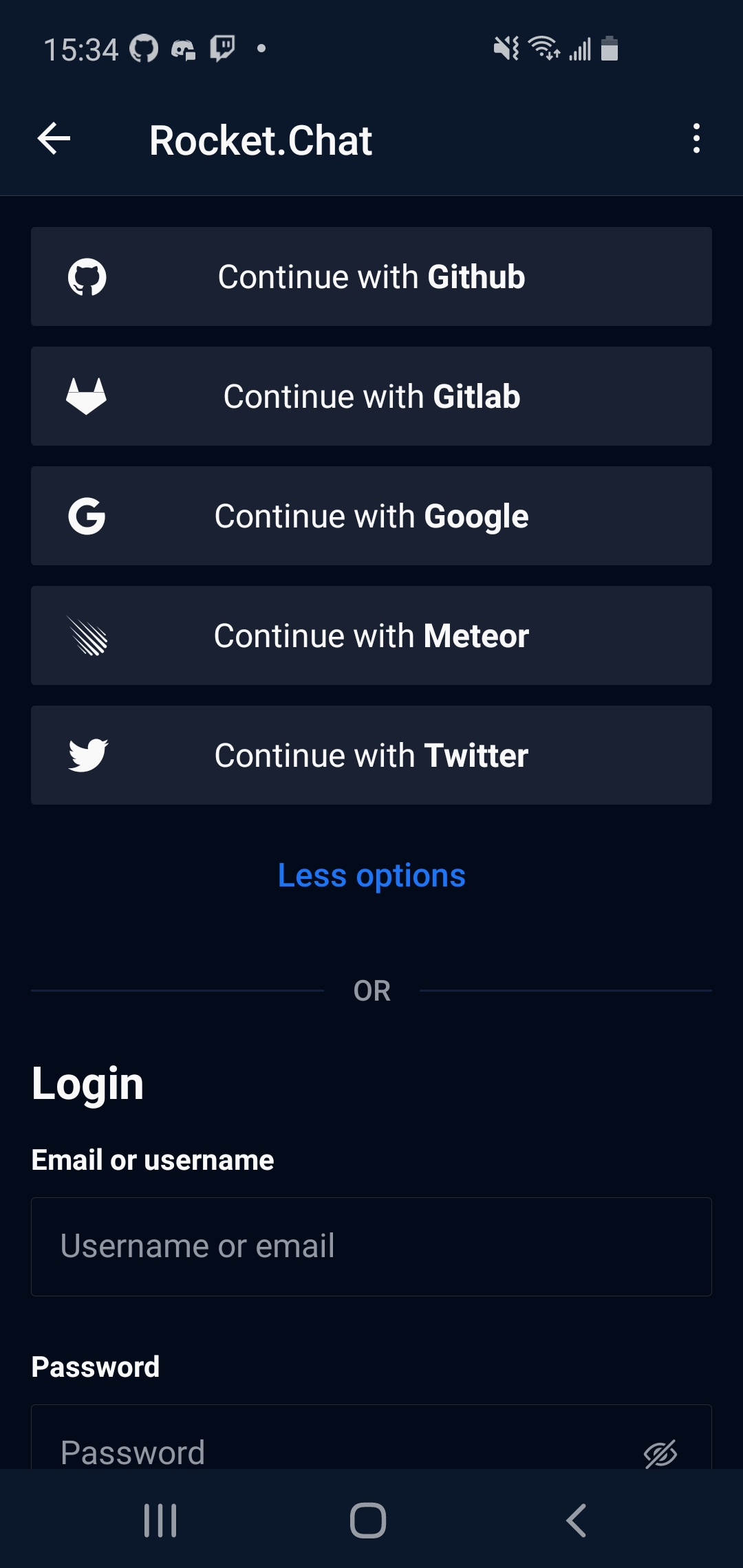Toggle password visibility eye icon

pos(660,1452)
